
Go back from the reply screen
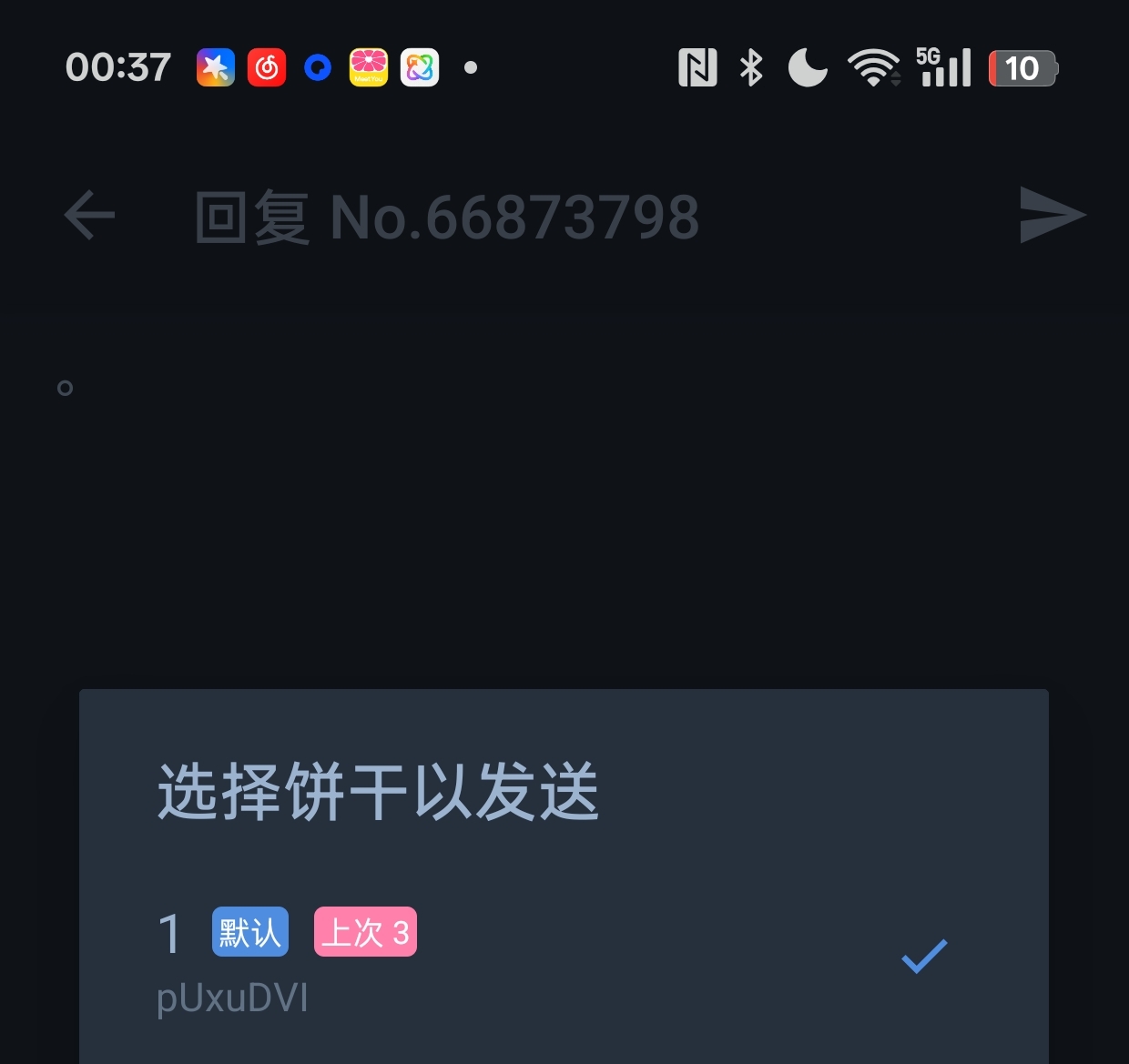click(x=90, y=216)
